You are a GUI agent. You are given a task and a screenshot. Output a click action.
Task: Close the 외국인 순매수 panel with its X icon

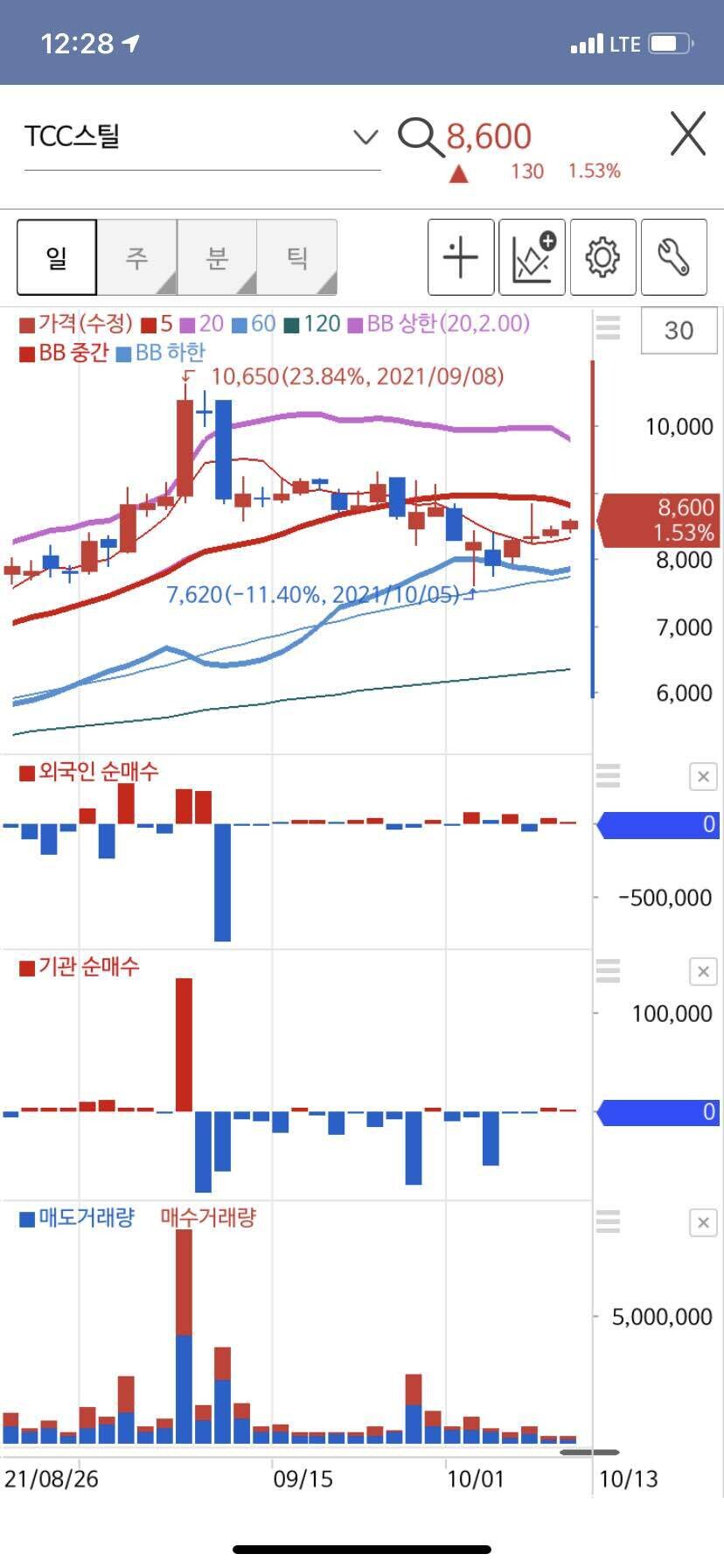coord(702,776)
